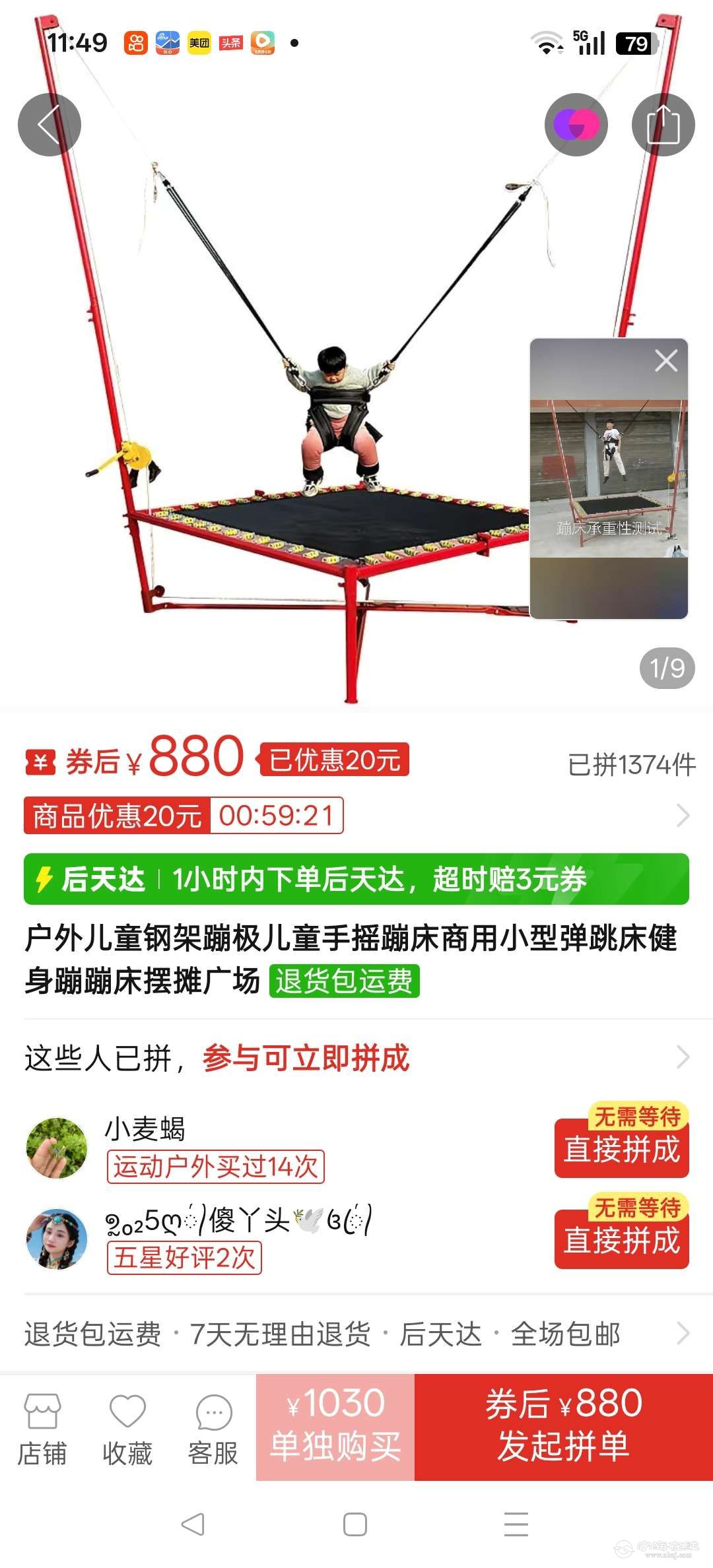Add product to 收藏 favorites
713x1568 pixels.
point(127,1429)
